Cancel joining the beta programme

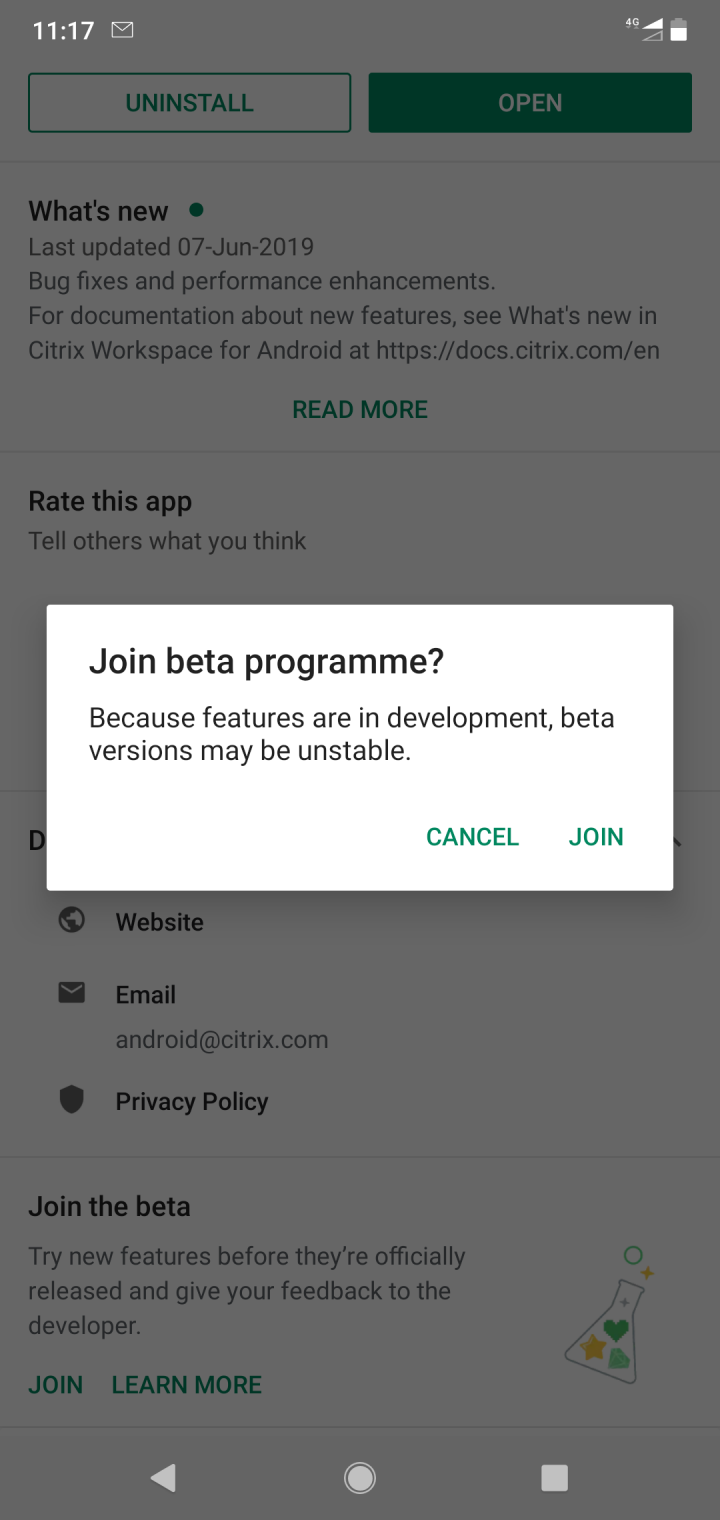click(x=472, y=837)
